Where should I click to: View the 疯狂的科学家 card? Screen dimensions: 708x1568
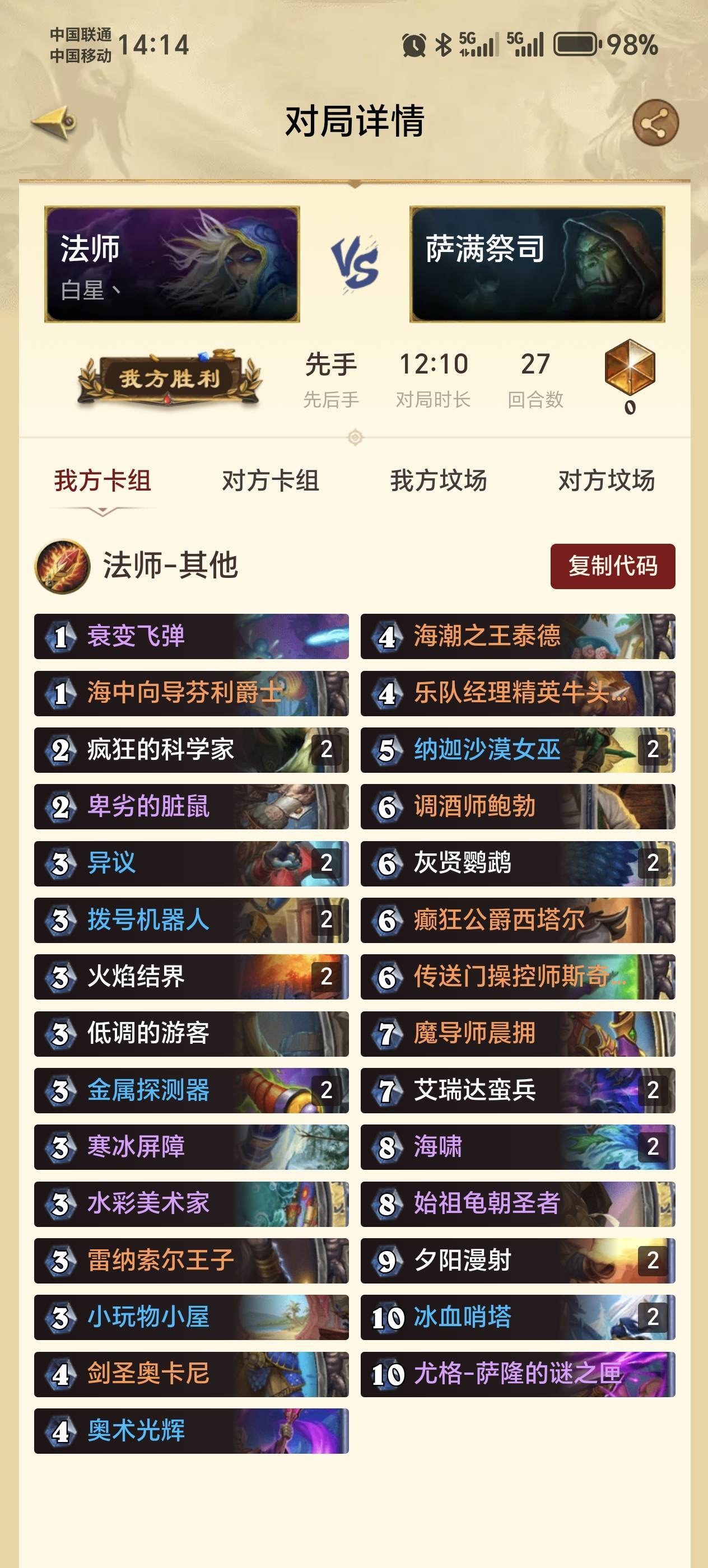[x=191, y=750]
